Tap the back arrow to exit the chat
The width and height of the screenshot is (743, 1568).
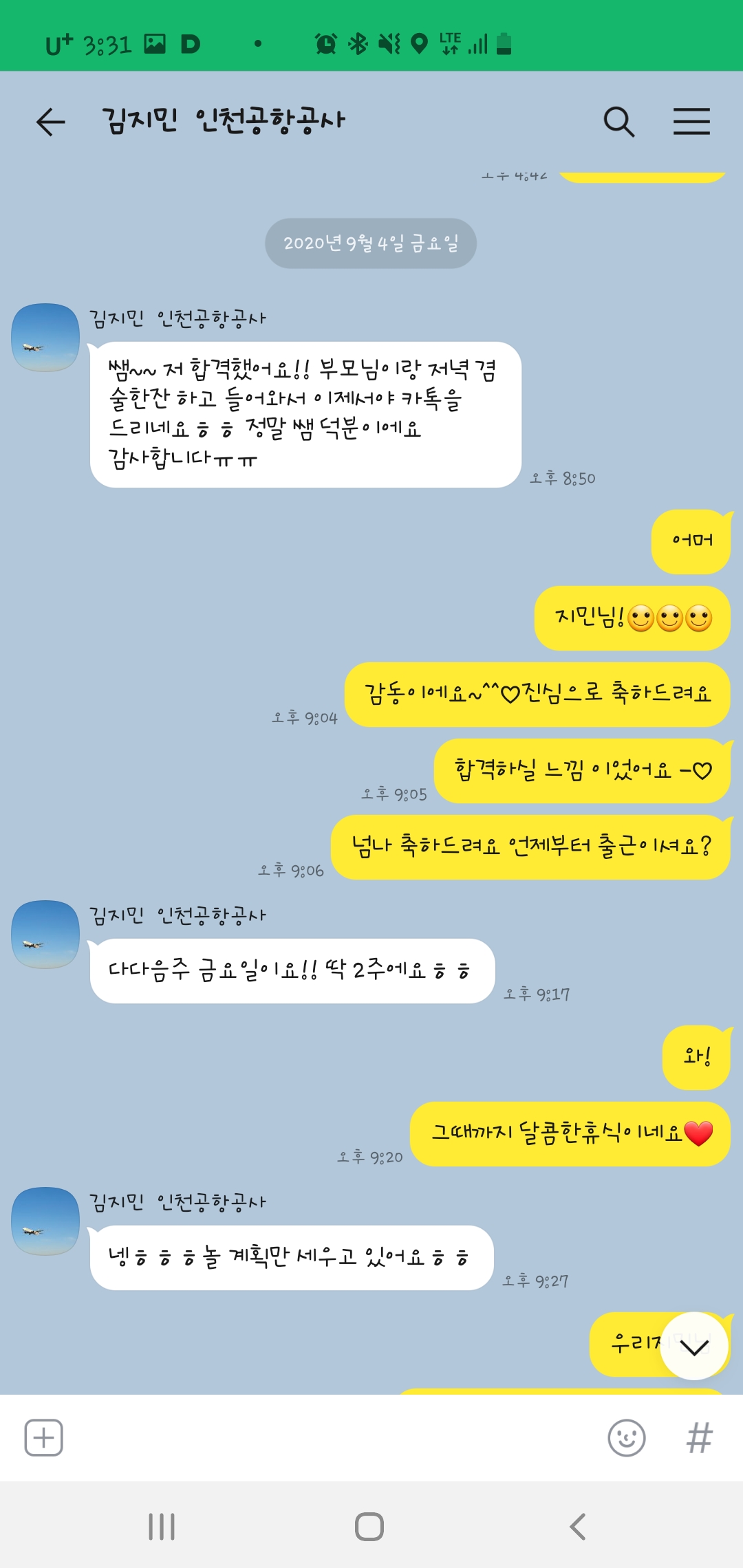[x=49, y=122]
